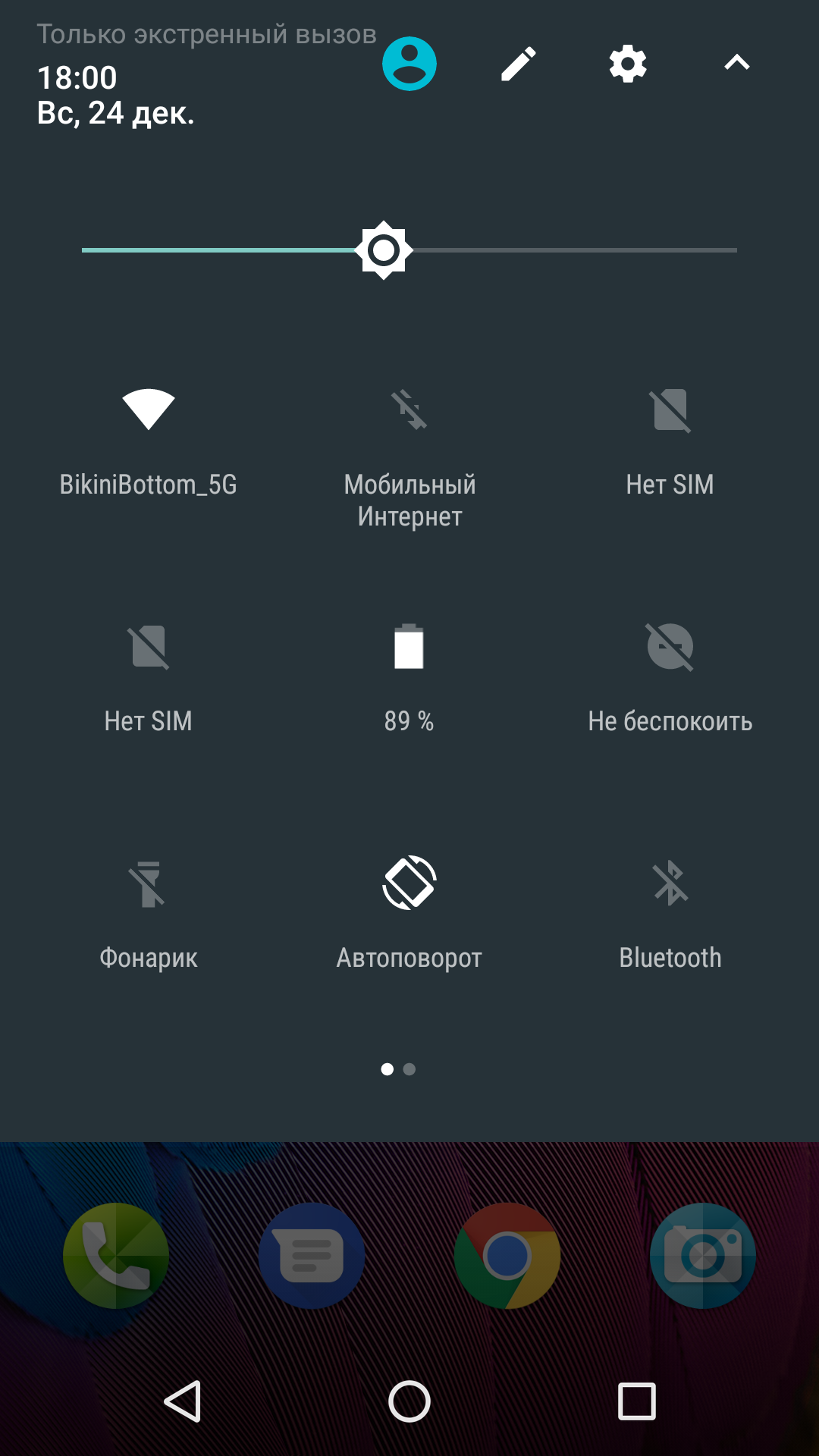Go back with the navigation bar
This screenshot has width=819, height=1456.
pyautogui.click(x=183, y=1401)
